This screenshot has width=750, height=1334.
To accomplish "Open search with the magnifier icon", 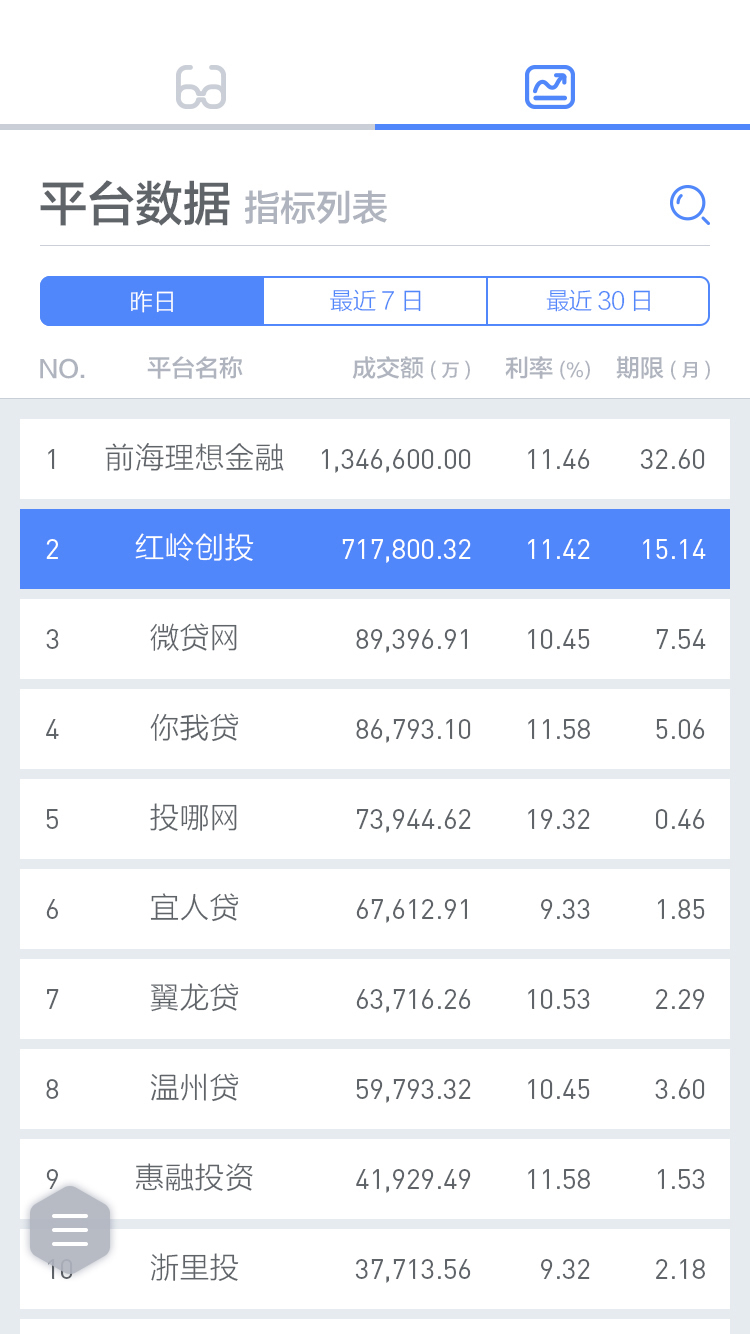I will click(688, 207).
